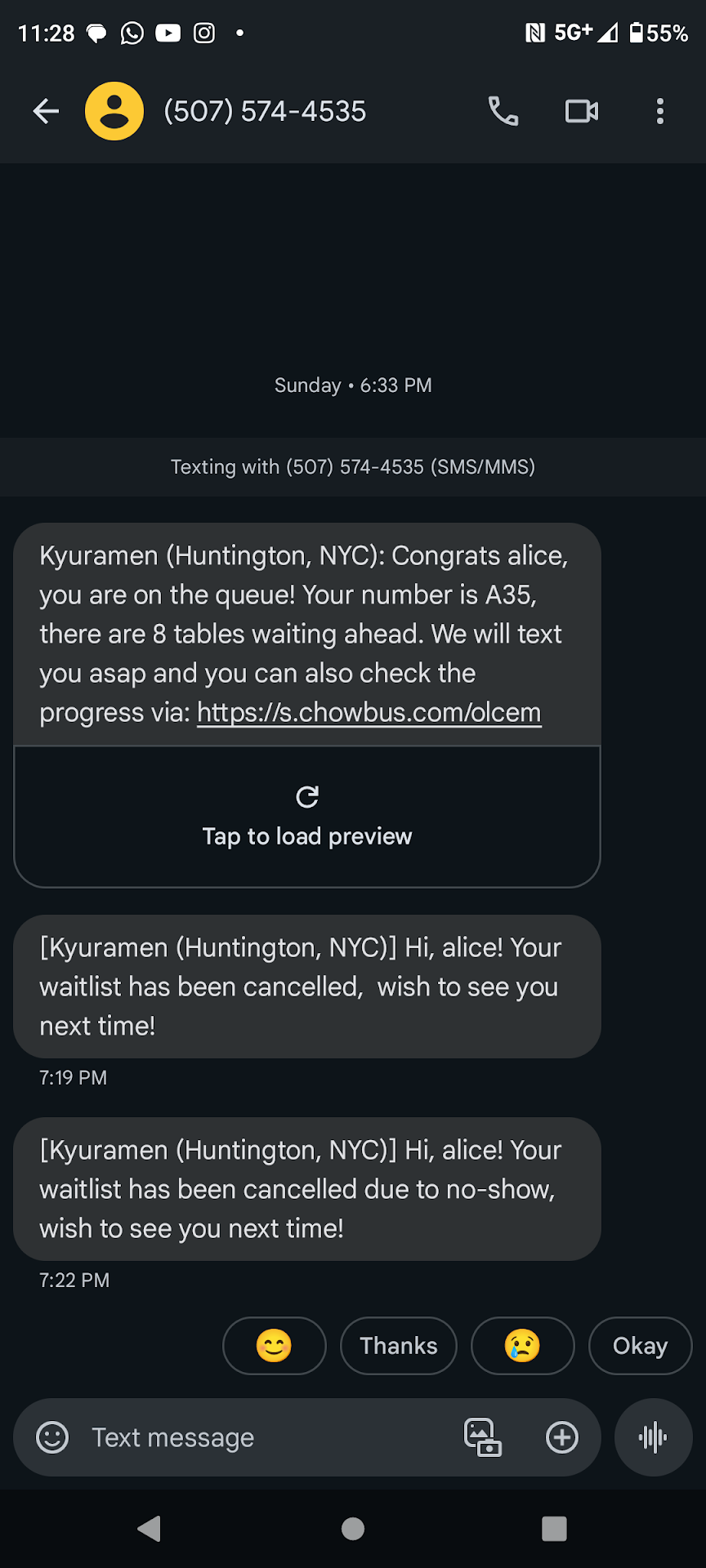Screen dimensions: 706x1568
Task: Open recent apps from the navigation bar
Action: tap(554, 1529)
